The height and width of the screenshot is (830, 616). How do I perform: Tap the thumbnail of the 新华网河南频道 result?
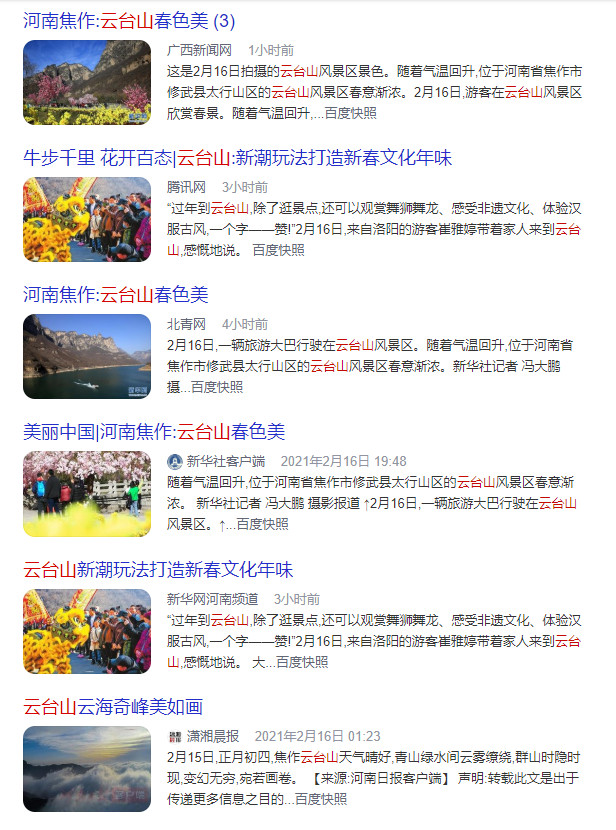point(87,631)
